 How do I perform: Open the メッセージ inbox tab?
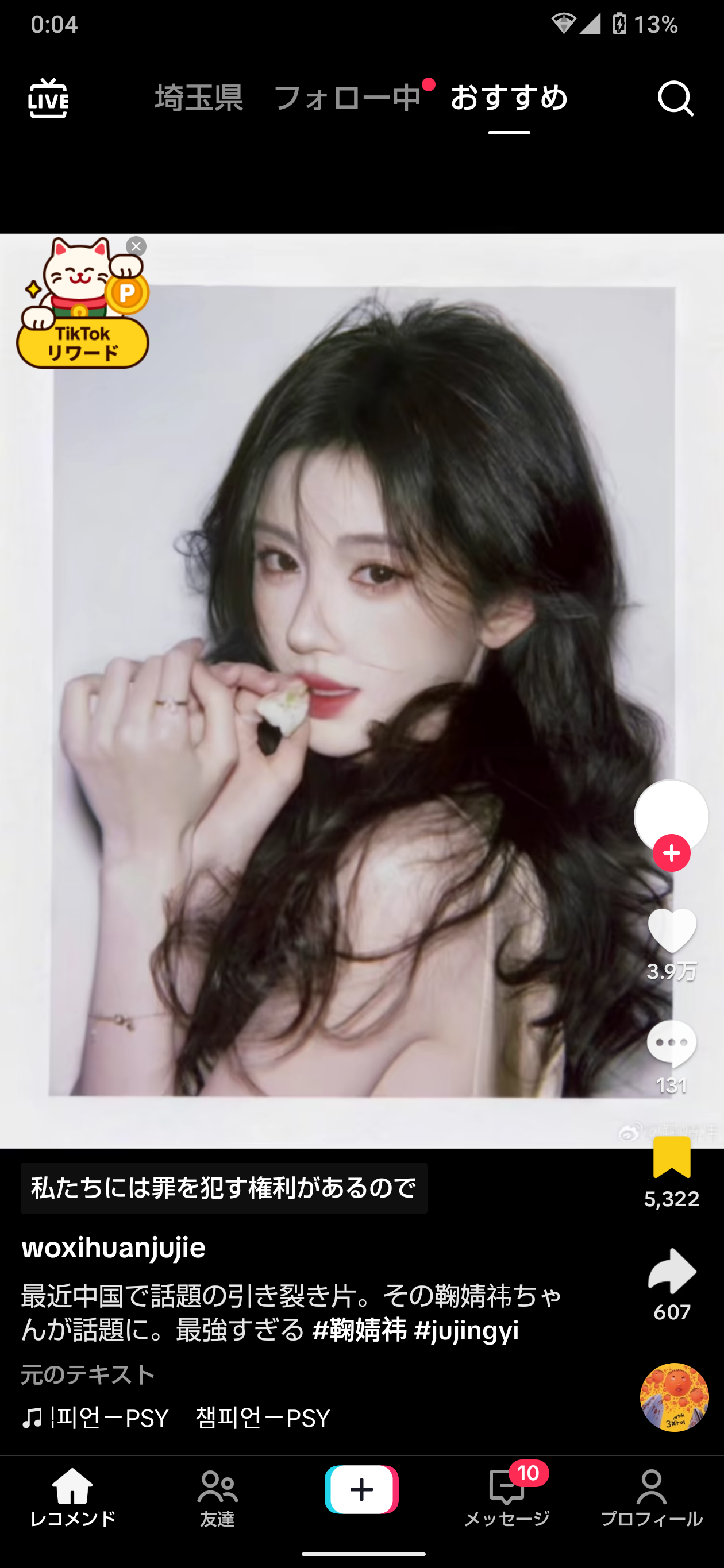[x=507, y=1497]
